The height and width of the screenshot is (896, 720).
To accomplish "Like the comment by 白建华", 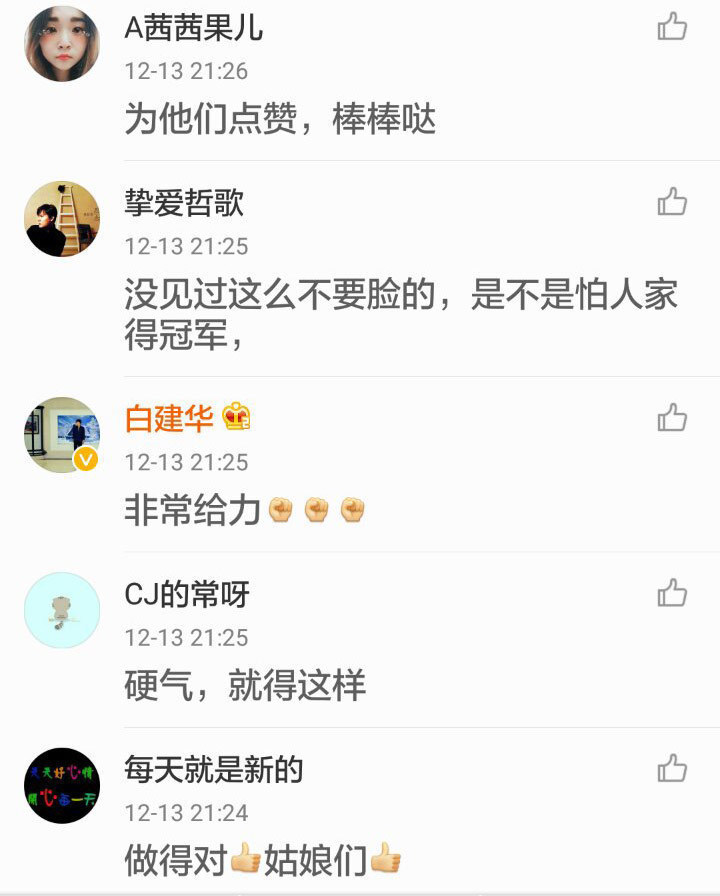I will click(672, 418).
